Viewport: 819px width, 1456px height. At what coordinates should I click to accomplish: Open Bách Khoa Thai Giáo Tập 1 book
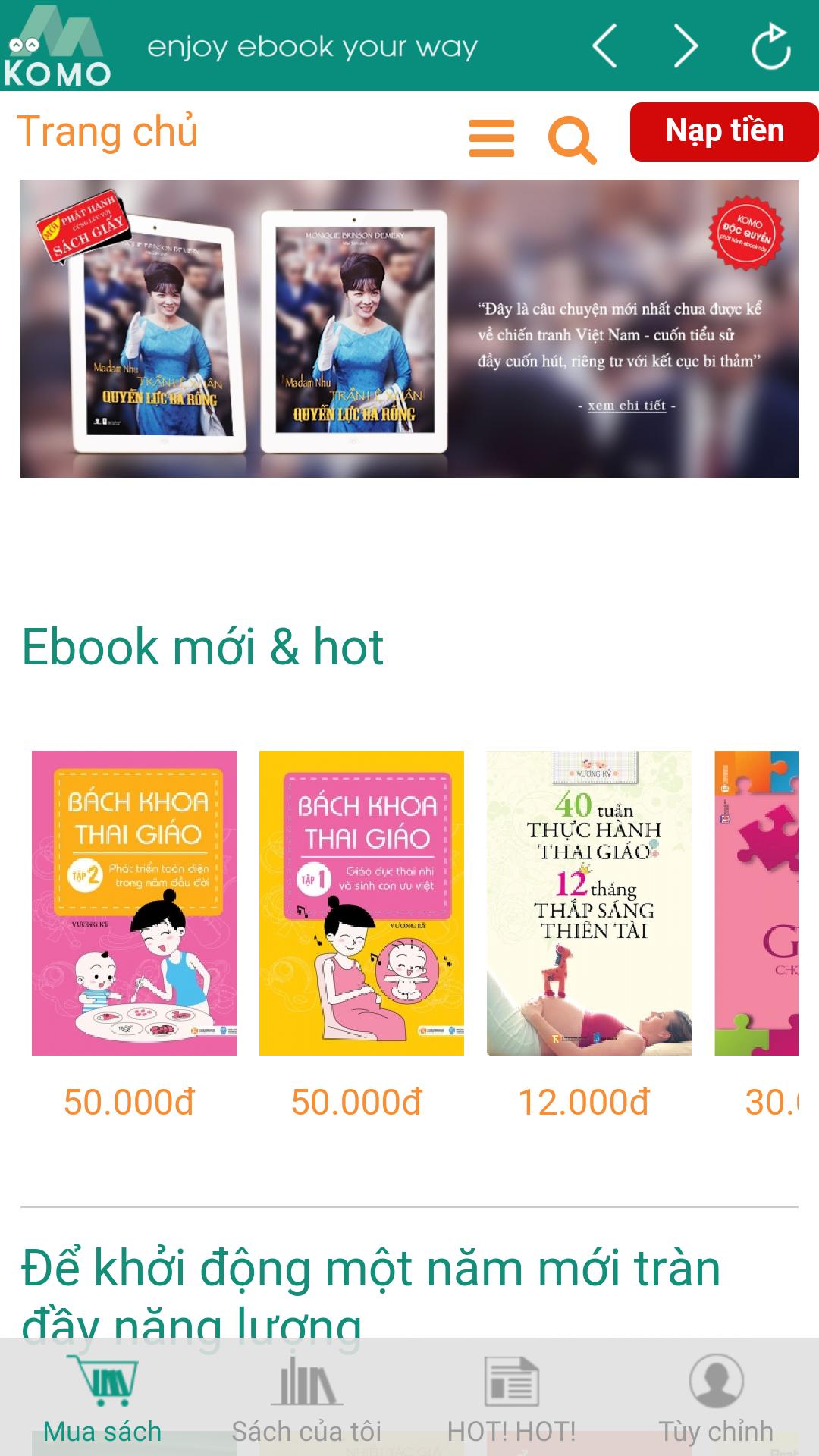(362, 902)
